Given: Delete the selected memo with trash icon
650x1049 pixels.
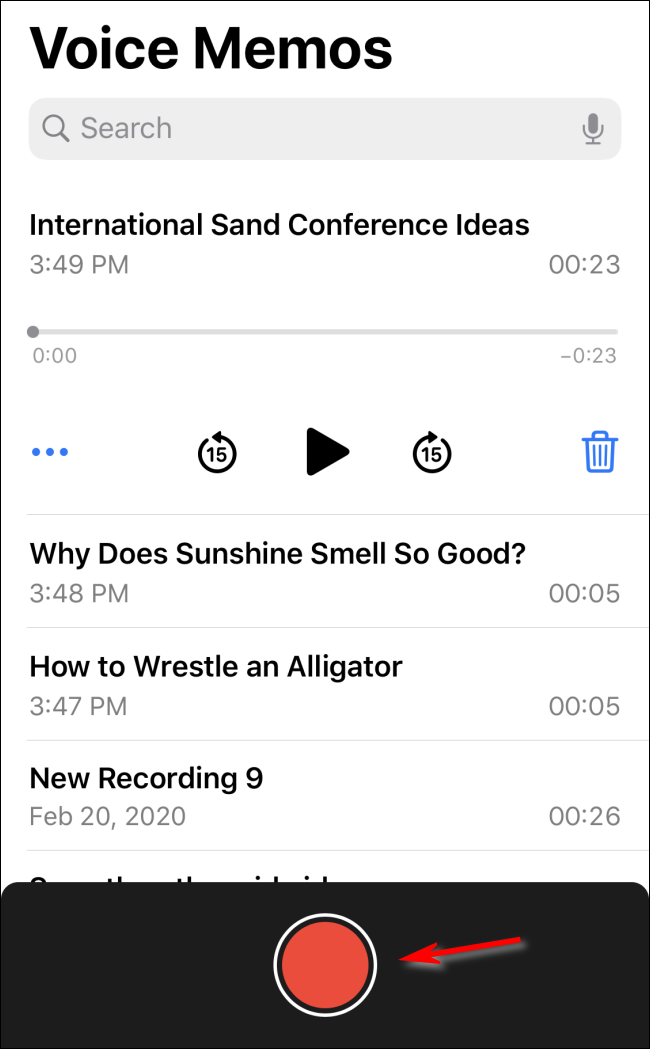Looking at the screenshot, I should (x=600, y=452).
